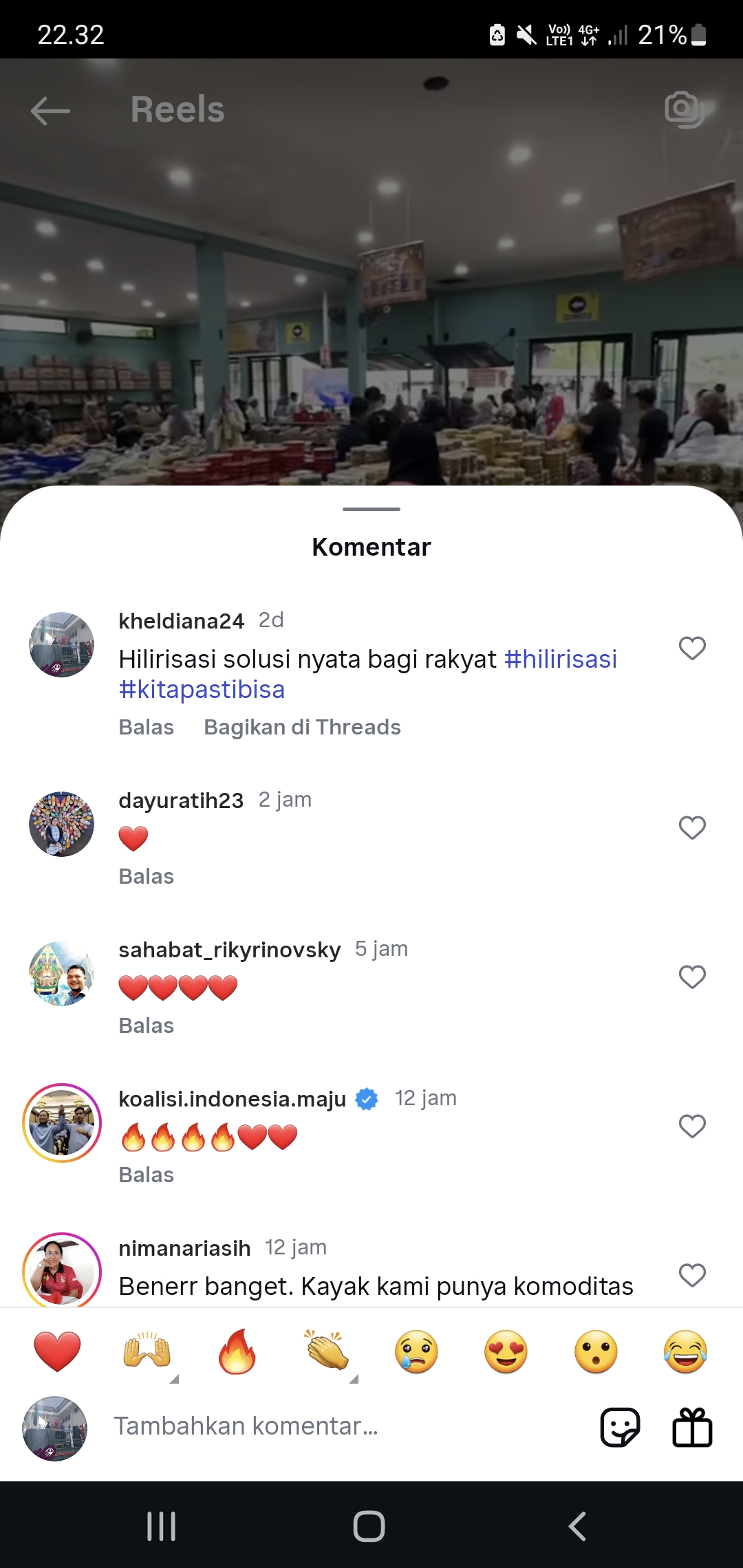Open koalisi.indonesia.maju's profile picture

click(x=62, y=1123)
